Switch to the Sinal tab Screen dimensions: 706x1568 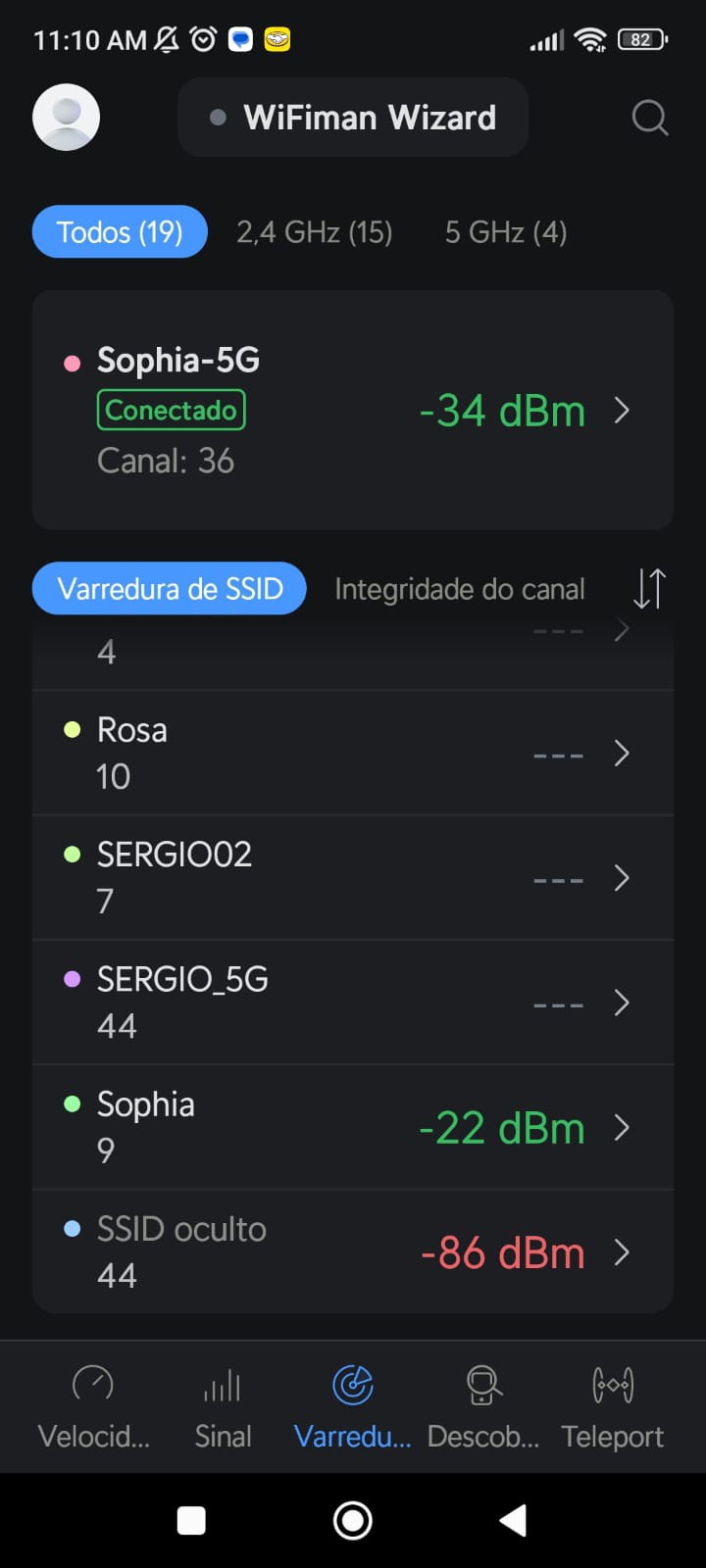coord(223,1406)
